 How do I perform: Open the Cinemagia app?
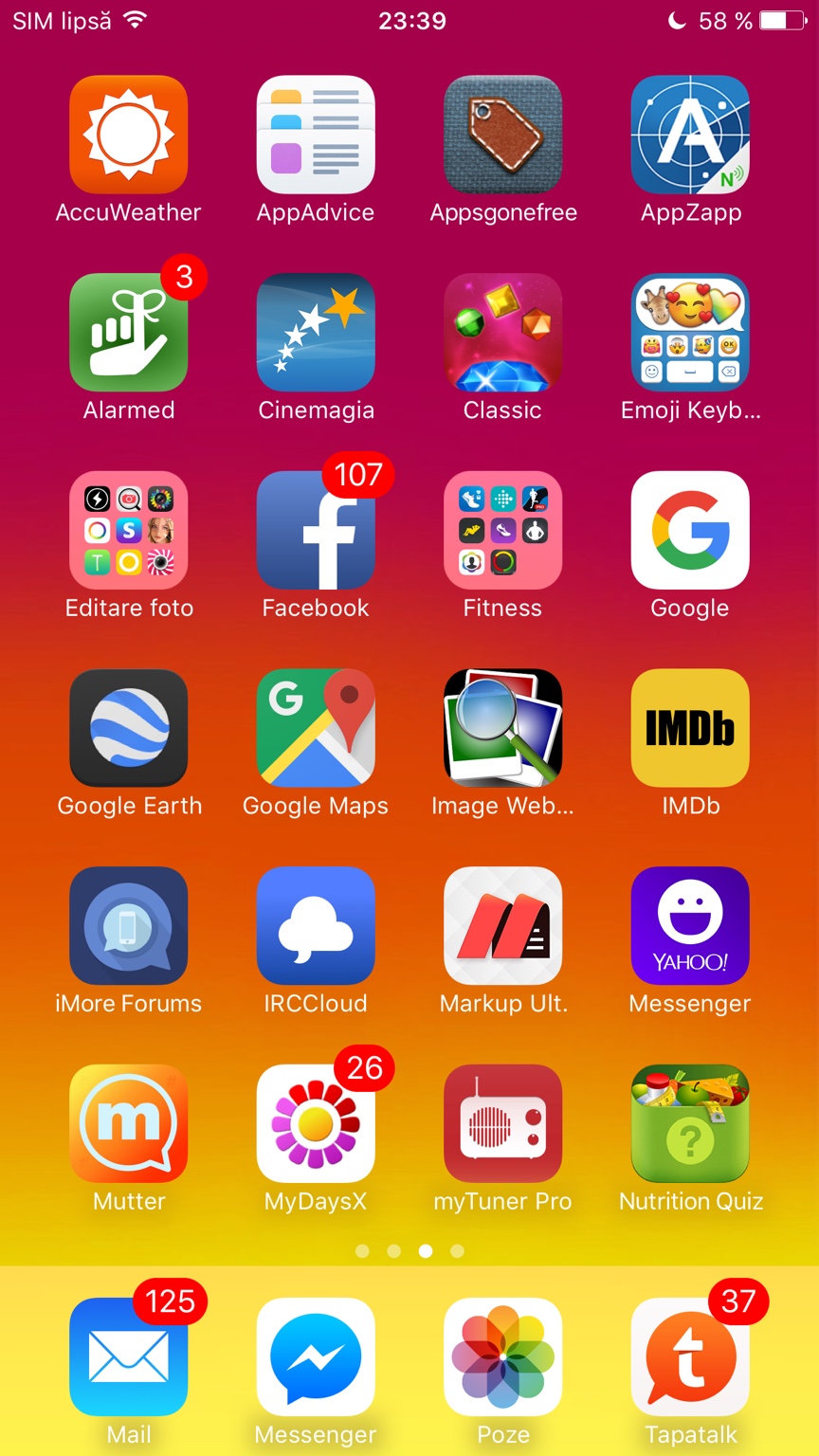point(316,333)
